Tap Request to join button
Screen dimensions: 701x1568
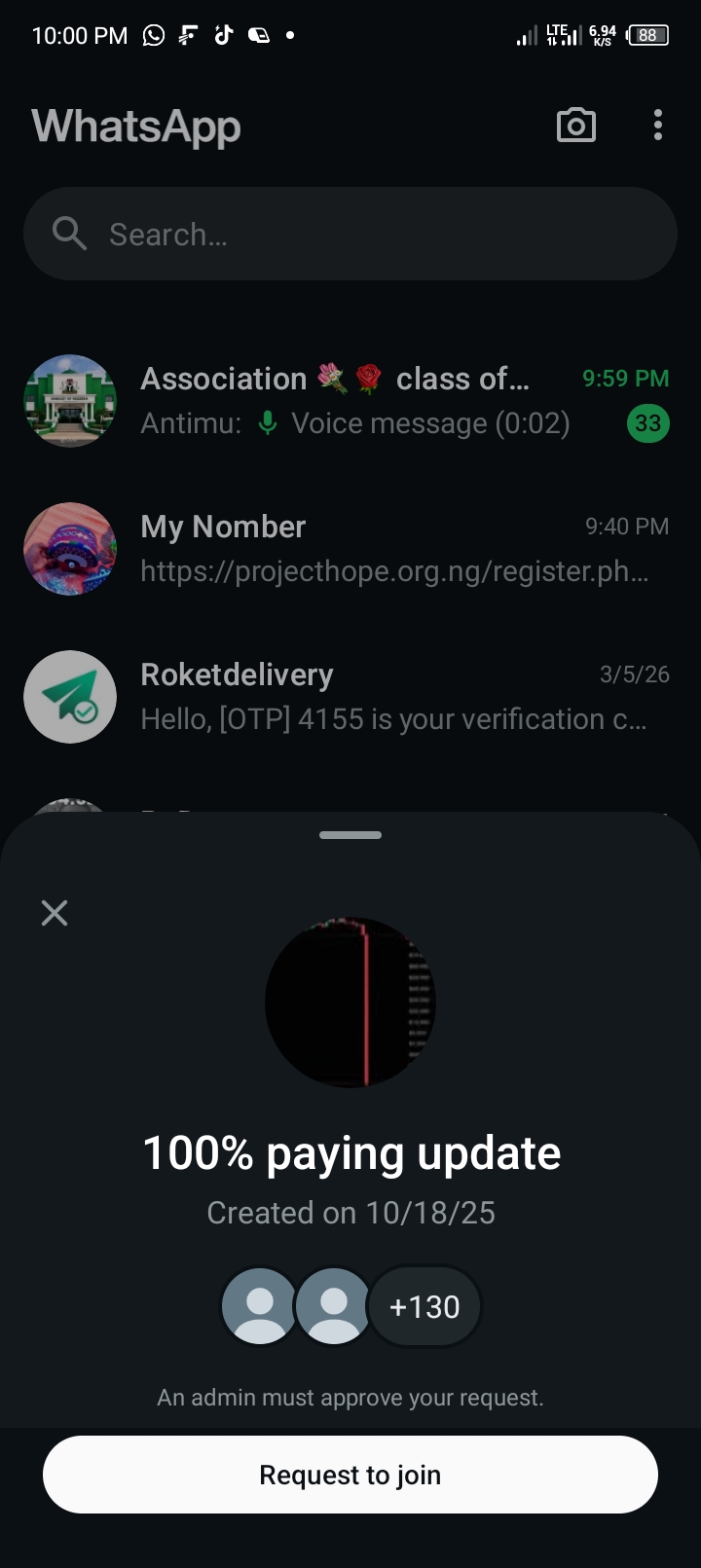coord(350,1475)
